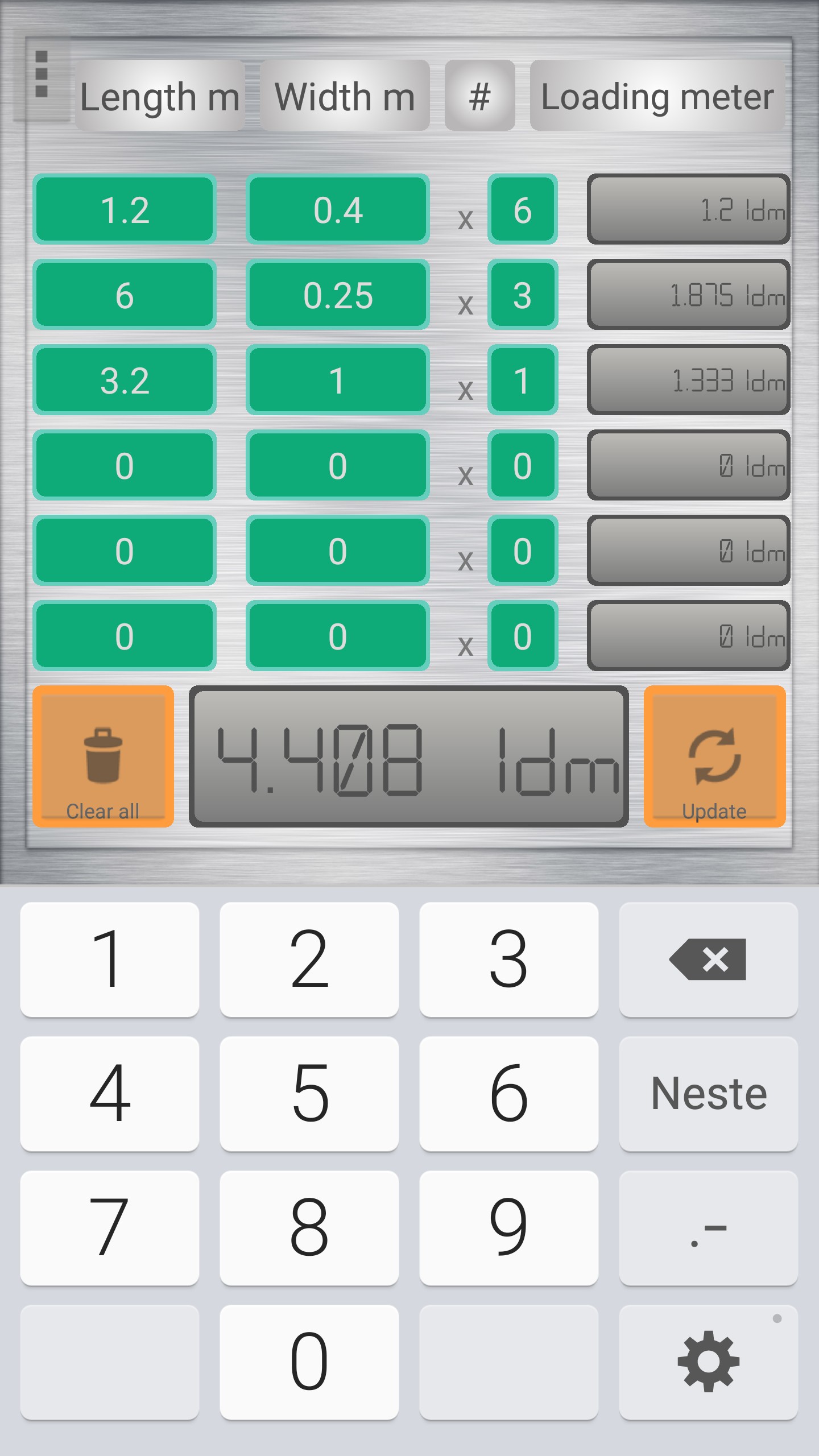Select the length field showing 6
Screen dimensions: 819x1456
125,295
